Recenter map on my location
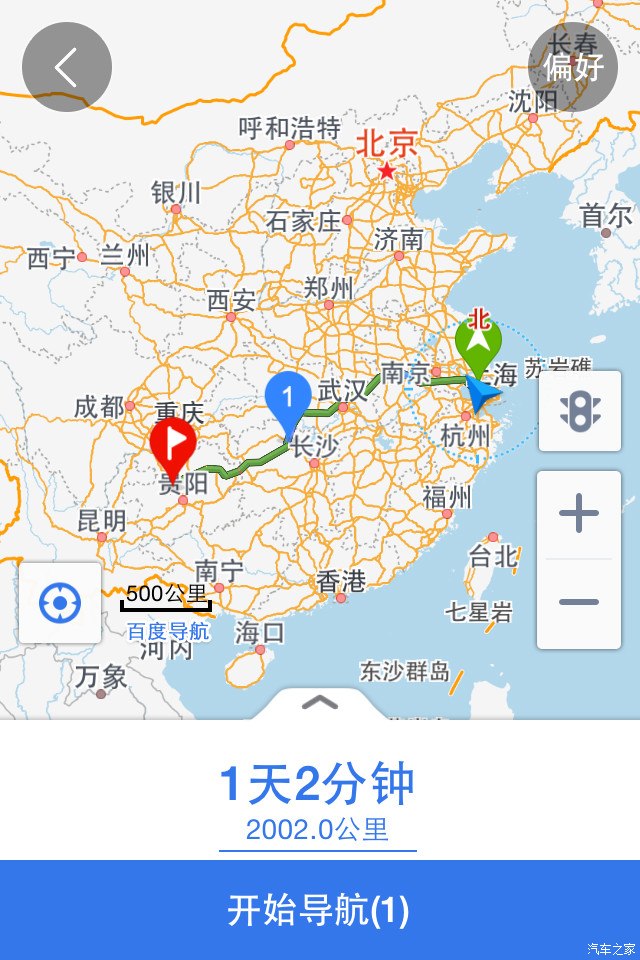 [x=60, y=603]
